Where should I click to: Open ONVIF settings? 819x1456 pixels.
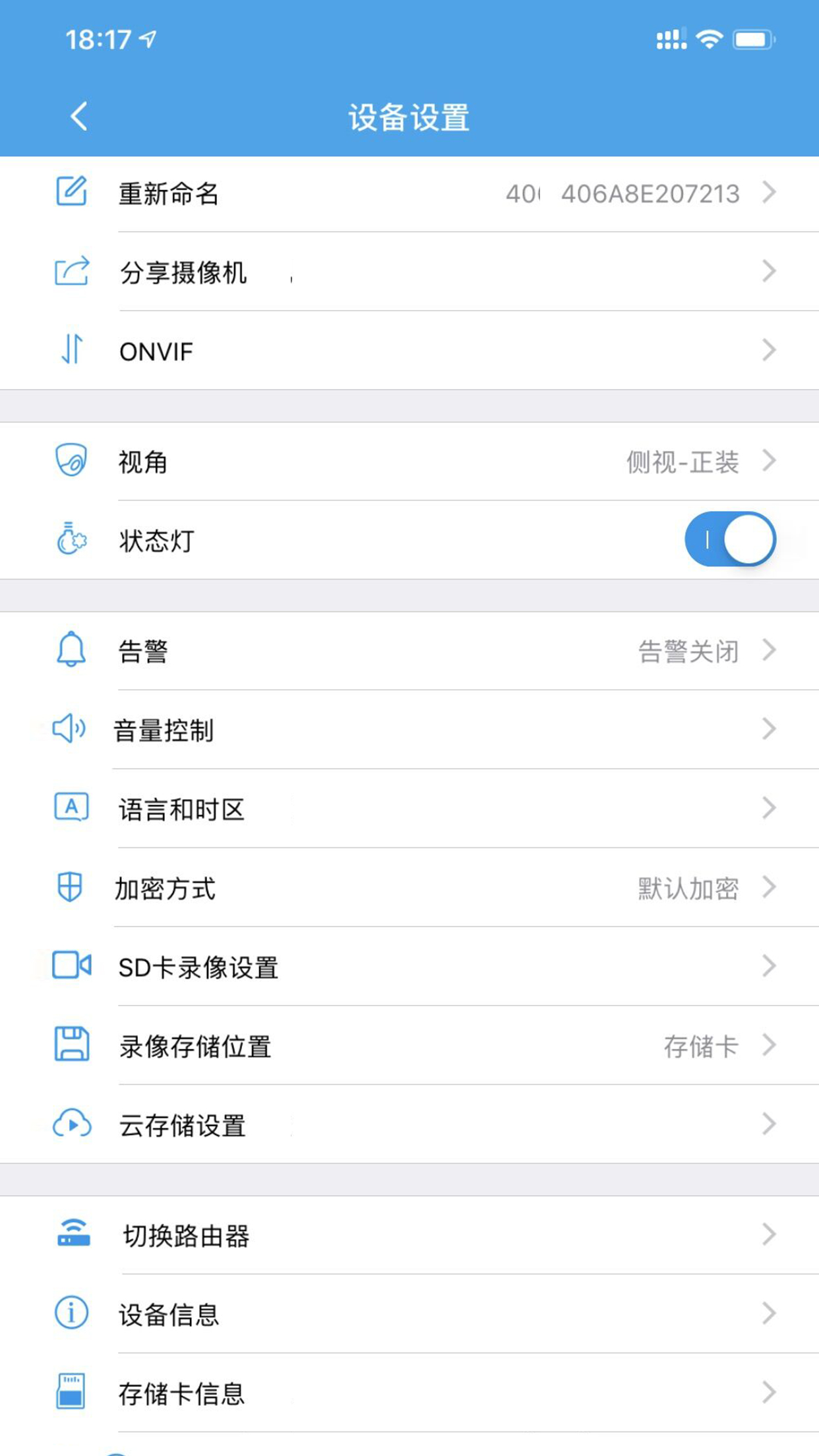tap(409, 351)
